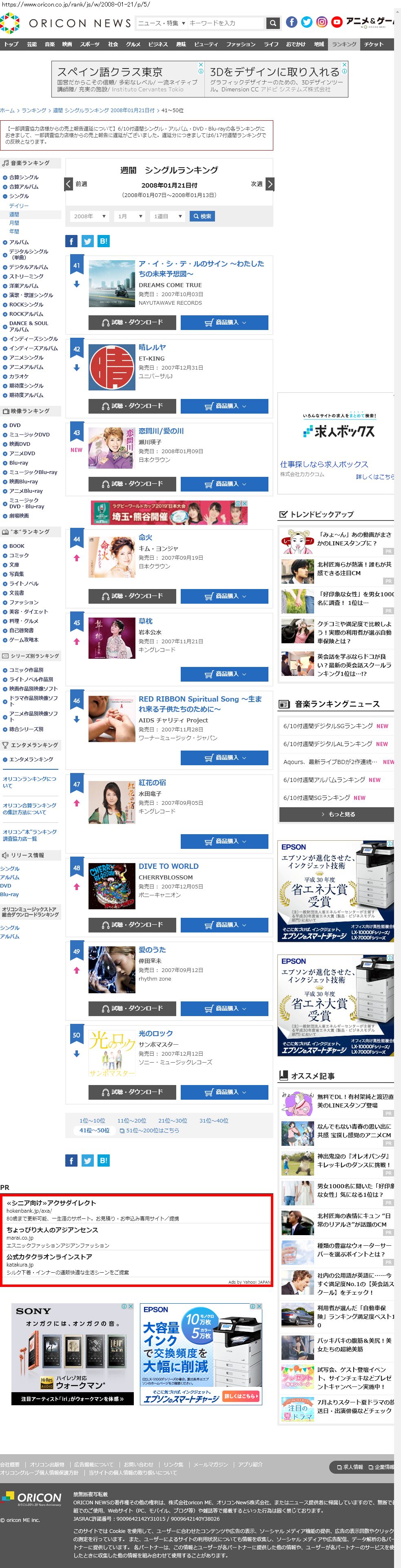Viewport: 401px width, 1568px height.
Task: Open 1位〜10位 pagination link
Action: point(92,1121)
